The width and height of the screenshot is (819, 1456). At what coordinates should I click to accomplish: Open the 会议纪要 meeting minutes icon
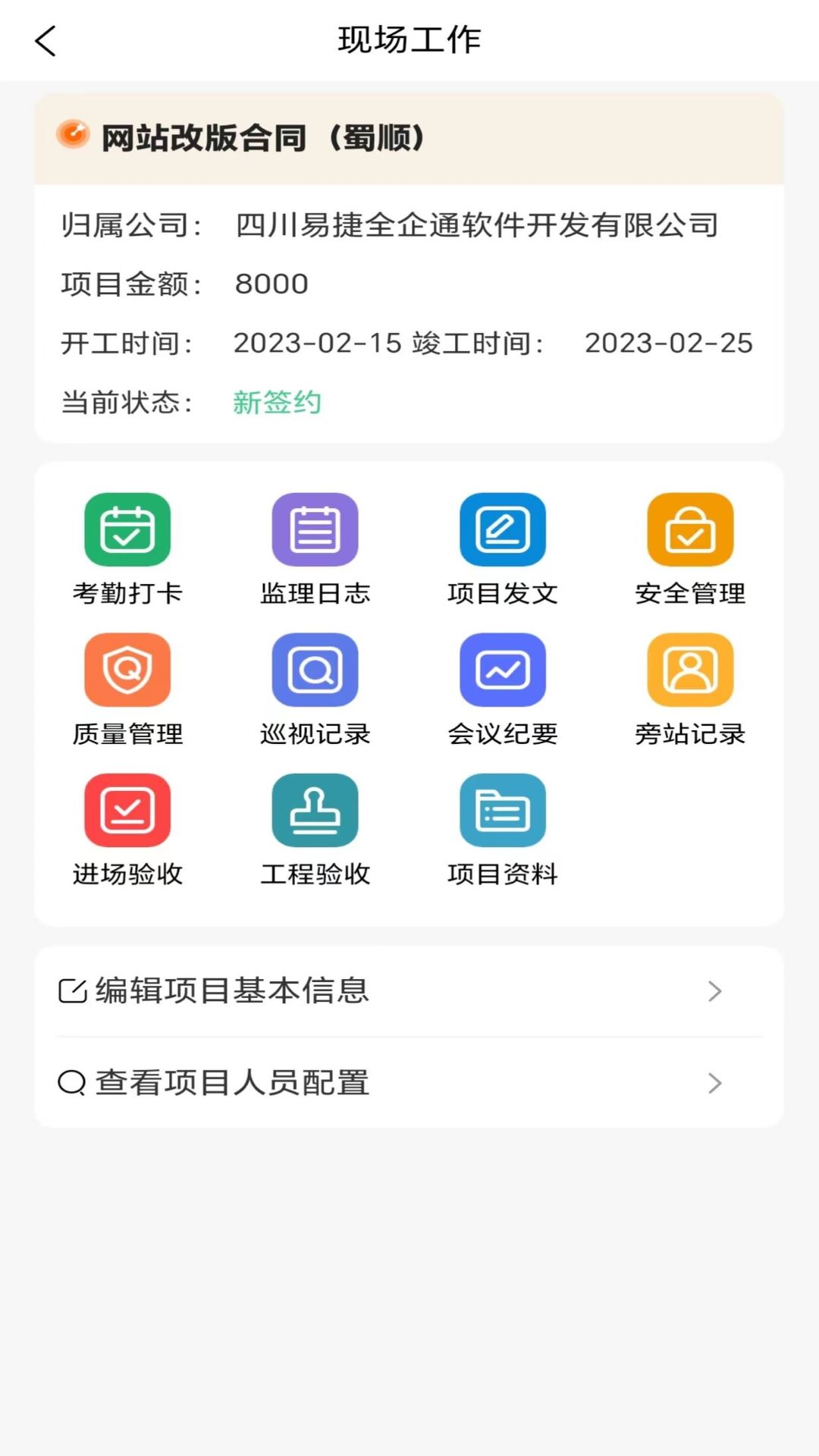[503, 671]
